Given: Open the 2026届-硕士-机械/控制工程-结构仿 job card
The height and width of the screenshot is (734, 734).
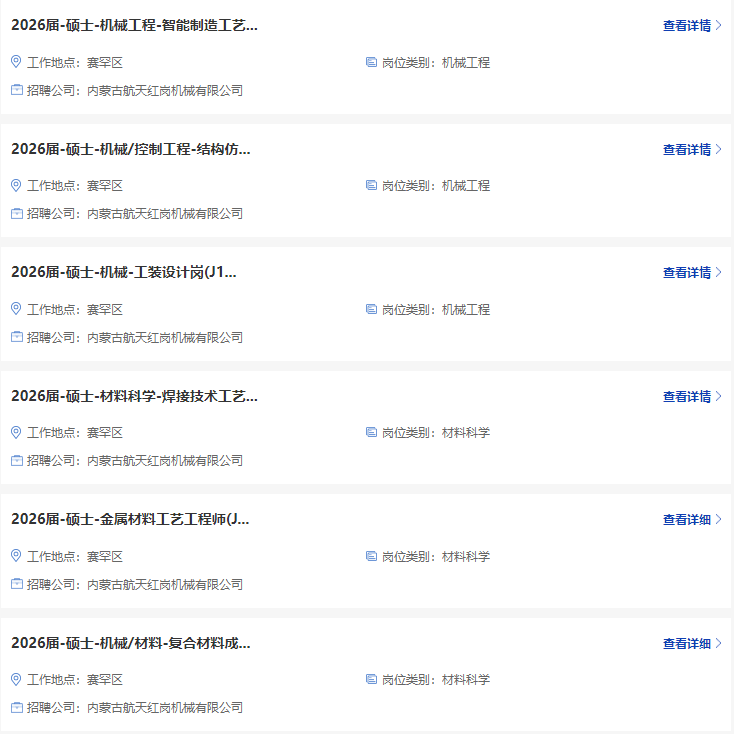Looking at the screenshot, I should tap(131, 149).
